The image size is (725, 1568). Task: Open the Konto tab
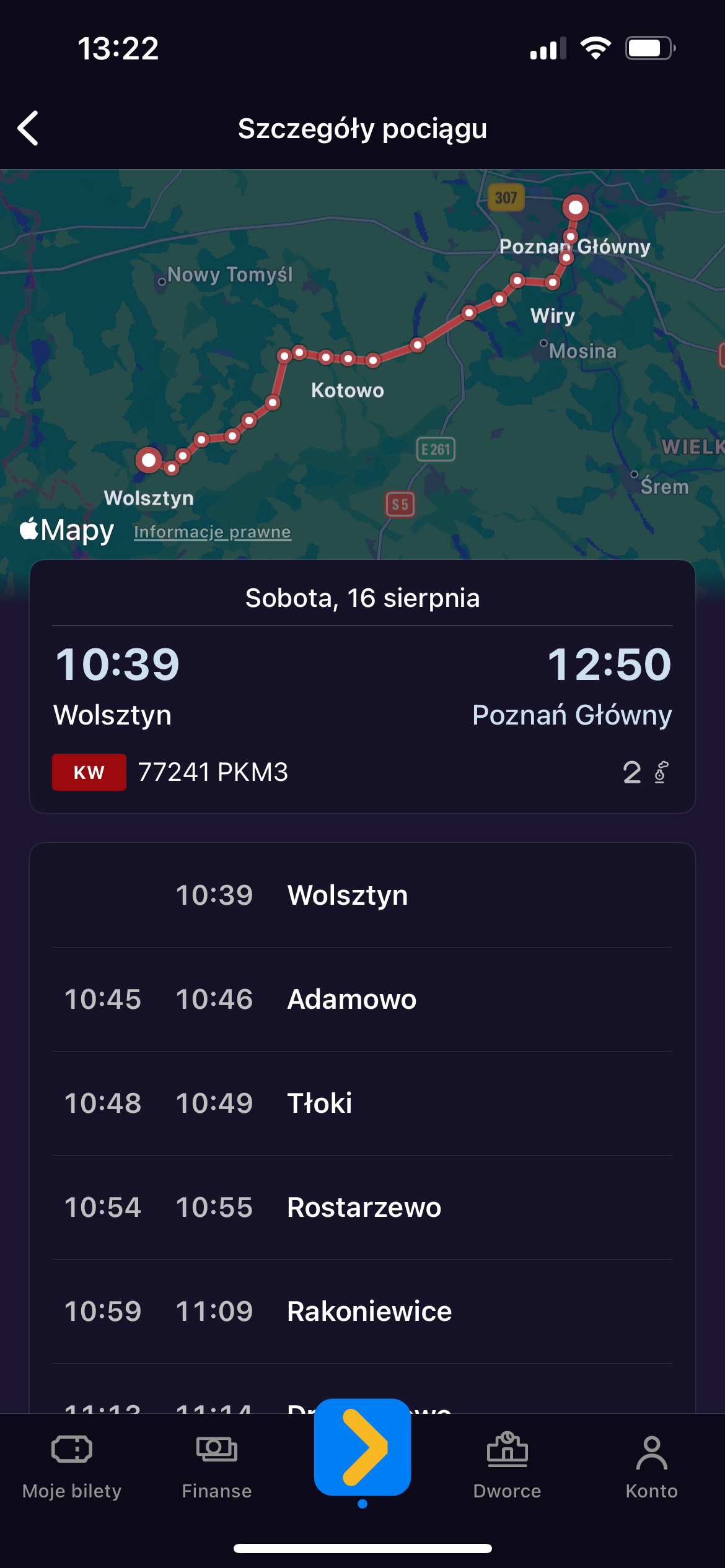tap(651, 1465)
